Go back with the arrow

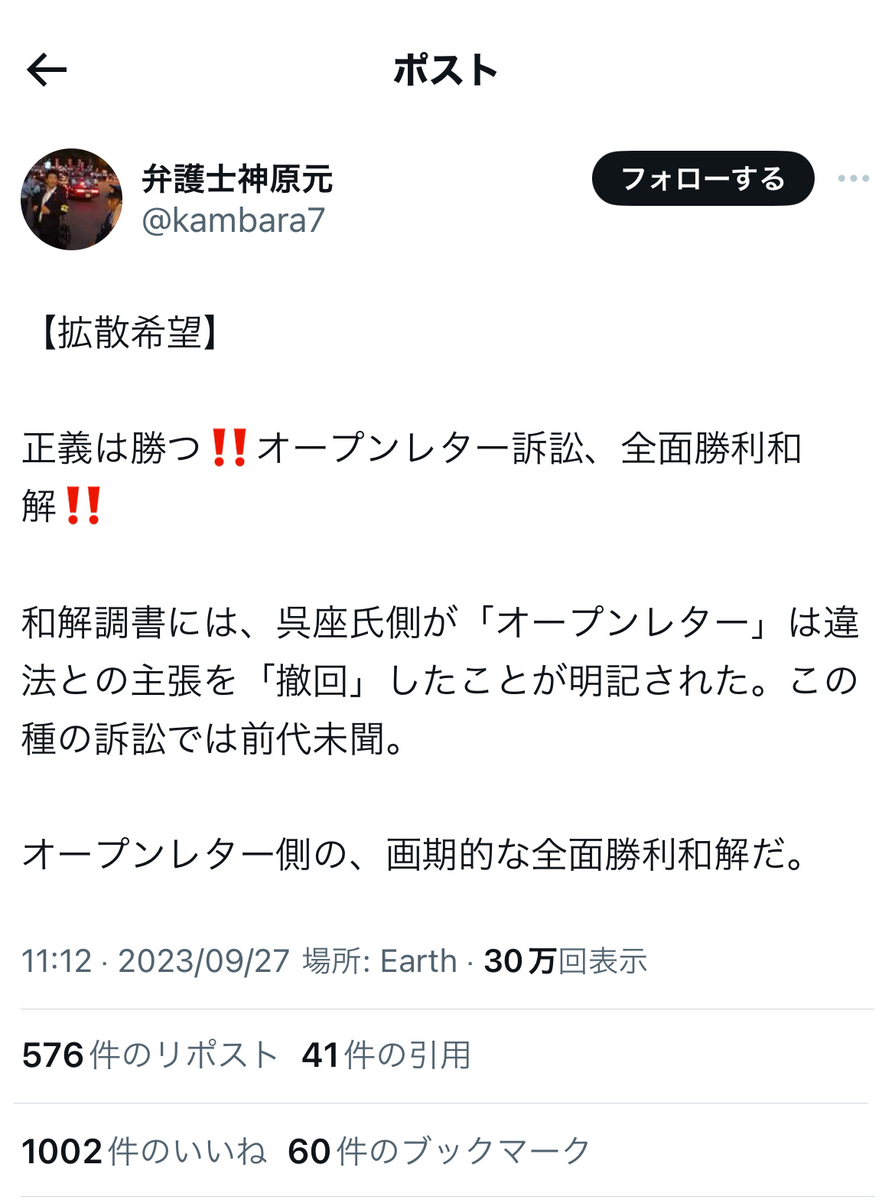coord(47,70)
